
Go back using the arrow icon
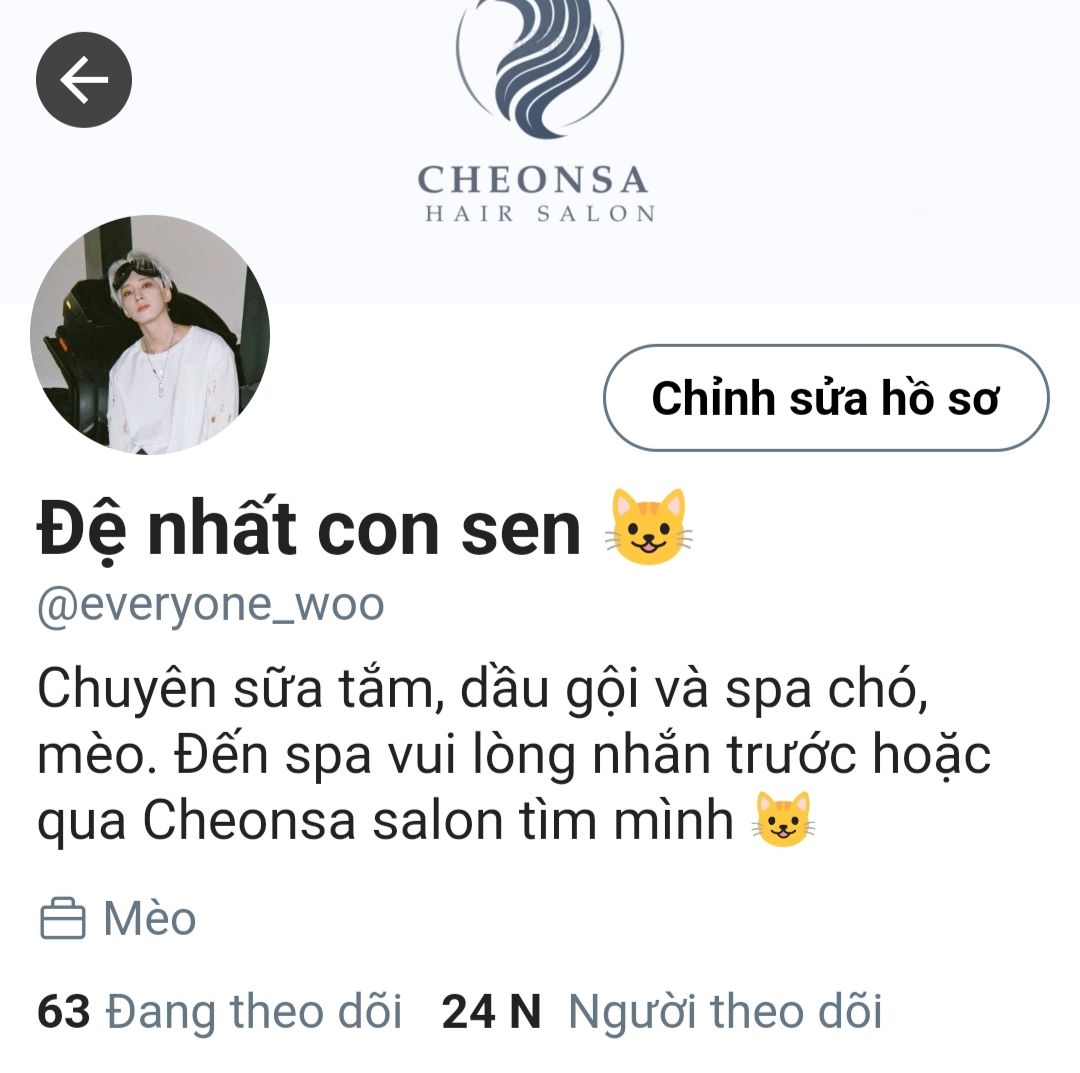point(84,80)
